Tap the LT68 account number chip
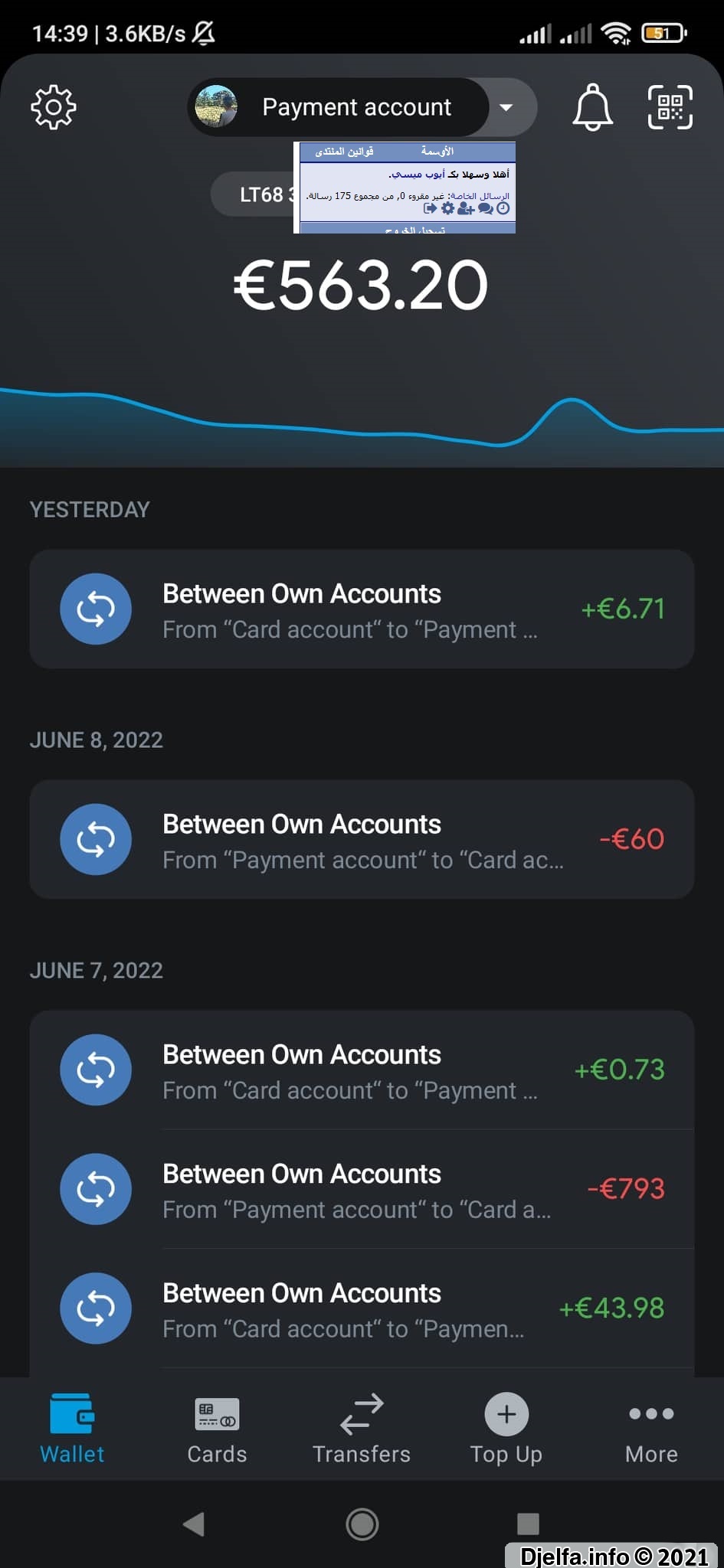Image resolution: width=724 pixels, height=1568 pixels. pyautogui.click(x=253, y=194)
